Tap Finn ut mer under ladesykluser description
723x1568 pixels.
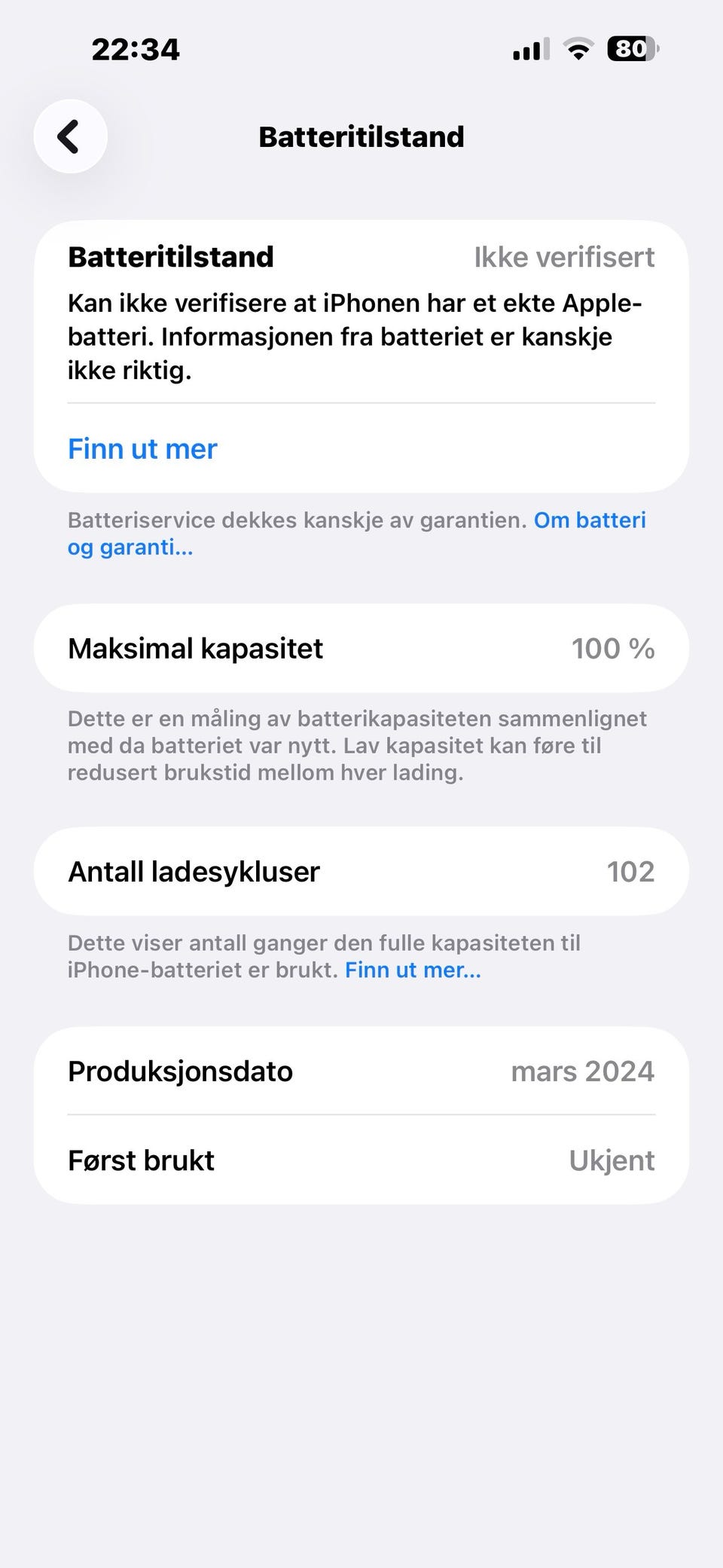pos(413,970)
